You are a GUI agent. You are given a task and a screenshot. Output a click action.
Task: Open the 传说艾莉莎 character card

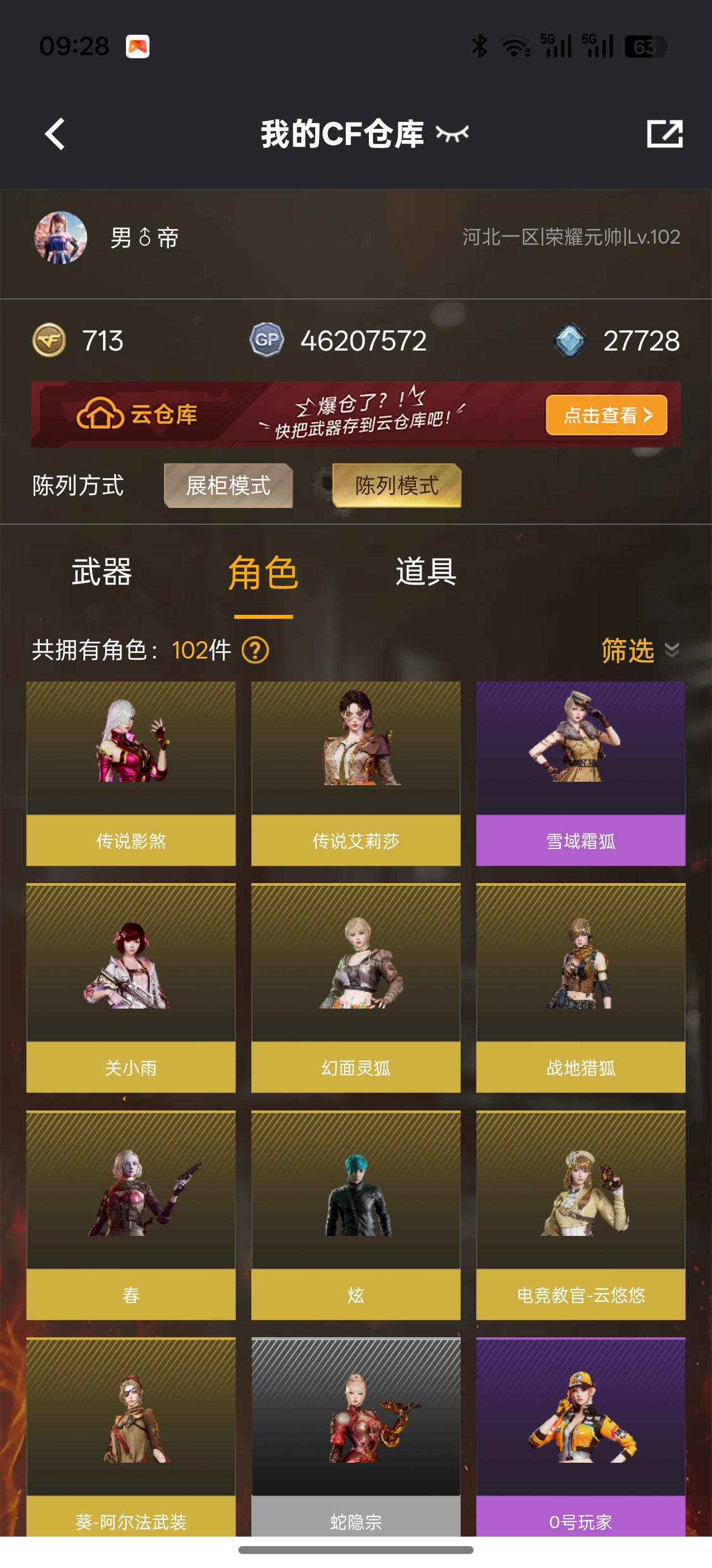pos(356,774)
